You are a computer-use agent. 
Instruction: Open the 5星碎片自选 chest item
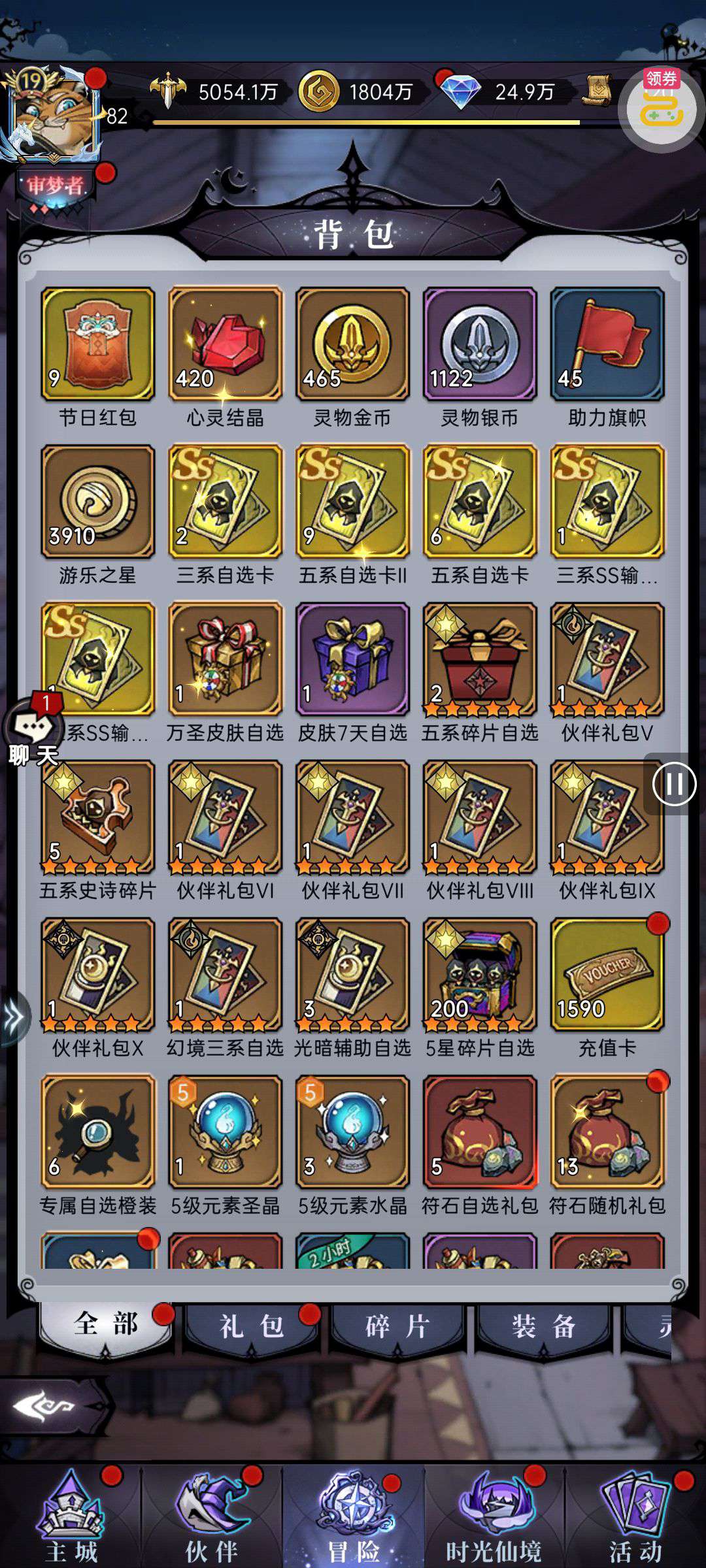point(480,974)
